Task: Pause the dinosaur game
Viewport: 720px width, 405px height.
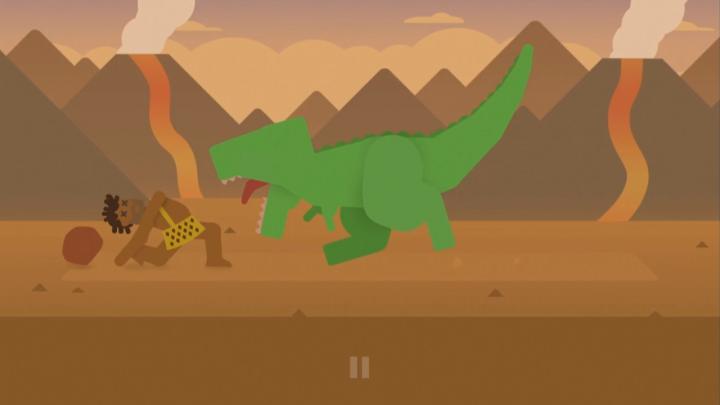Action: pos(359,368)
